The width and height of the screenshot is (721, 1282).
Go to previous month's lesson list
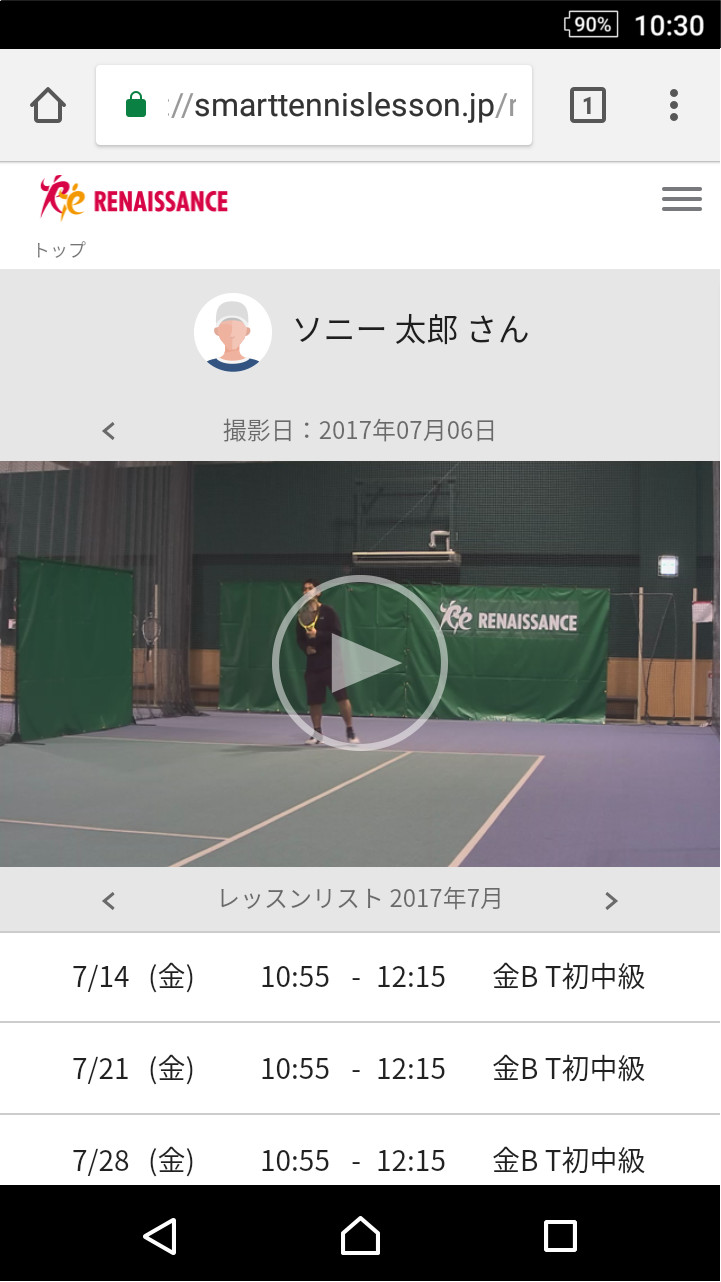click(109, 900)
